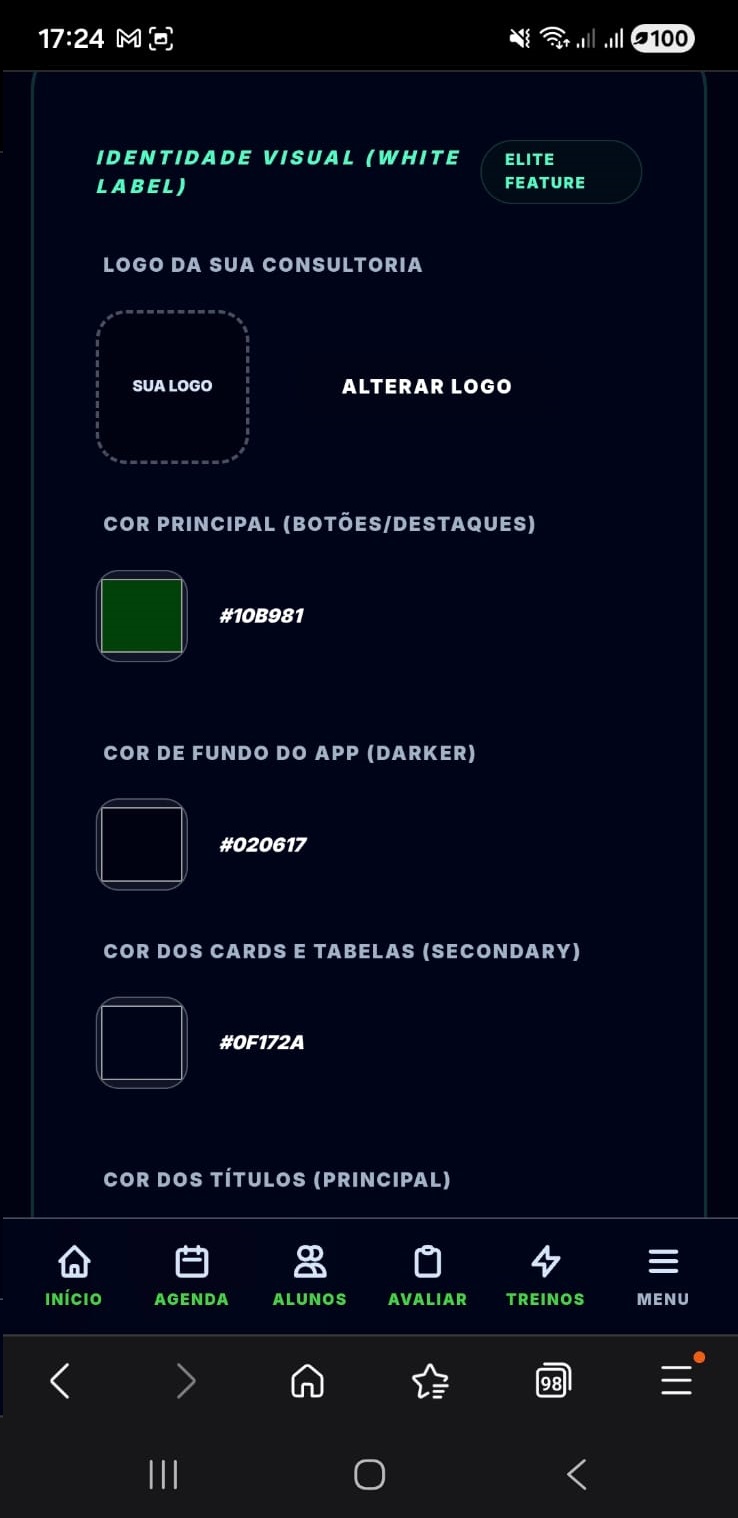The image size is (738, 1518).
Task: Open the Alunos tab
Action: click(310, 1276)
